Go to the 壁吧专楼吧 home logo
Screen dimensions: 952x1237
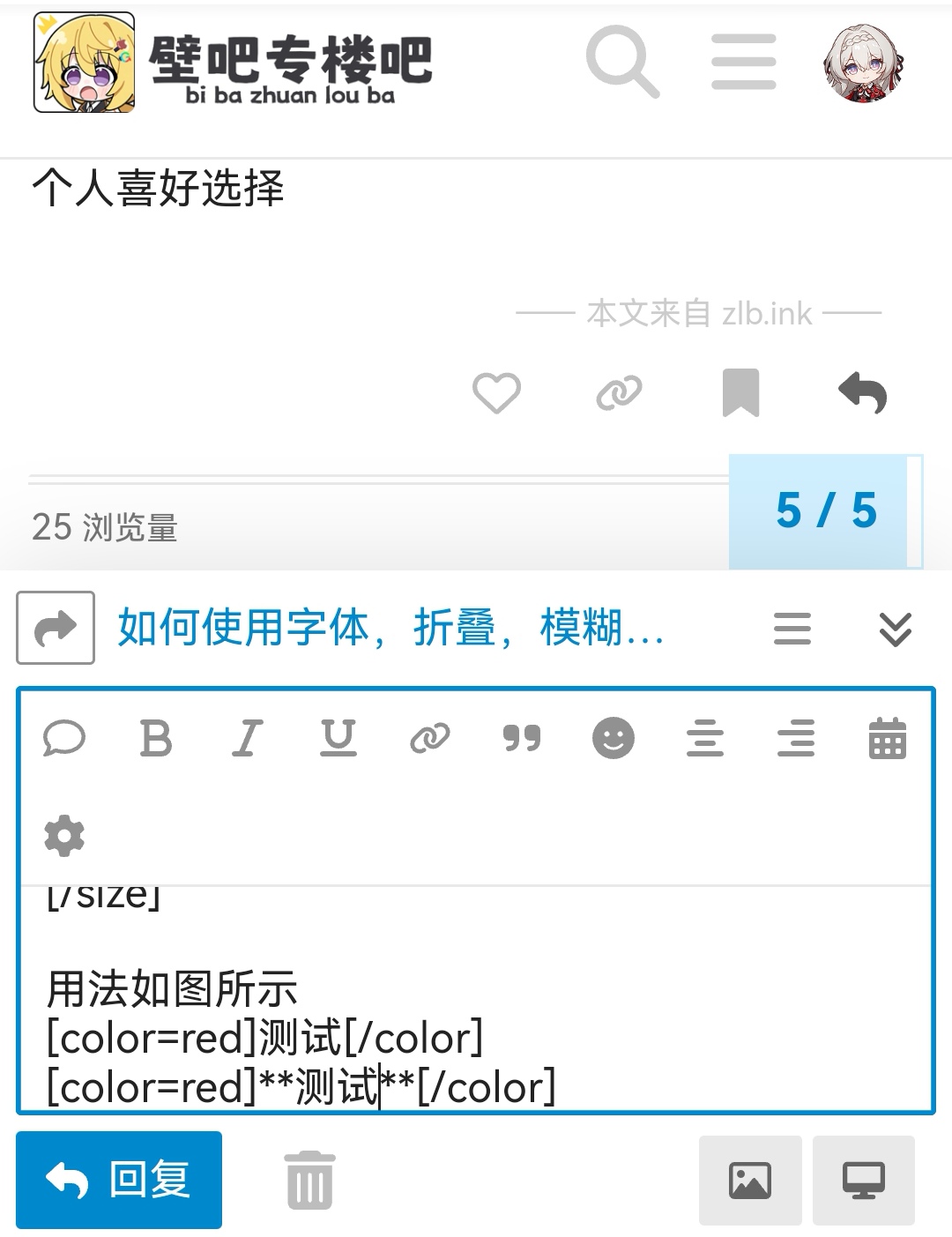coord(234,63)
